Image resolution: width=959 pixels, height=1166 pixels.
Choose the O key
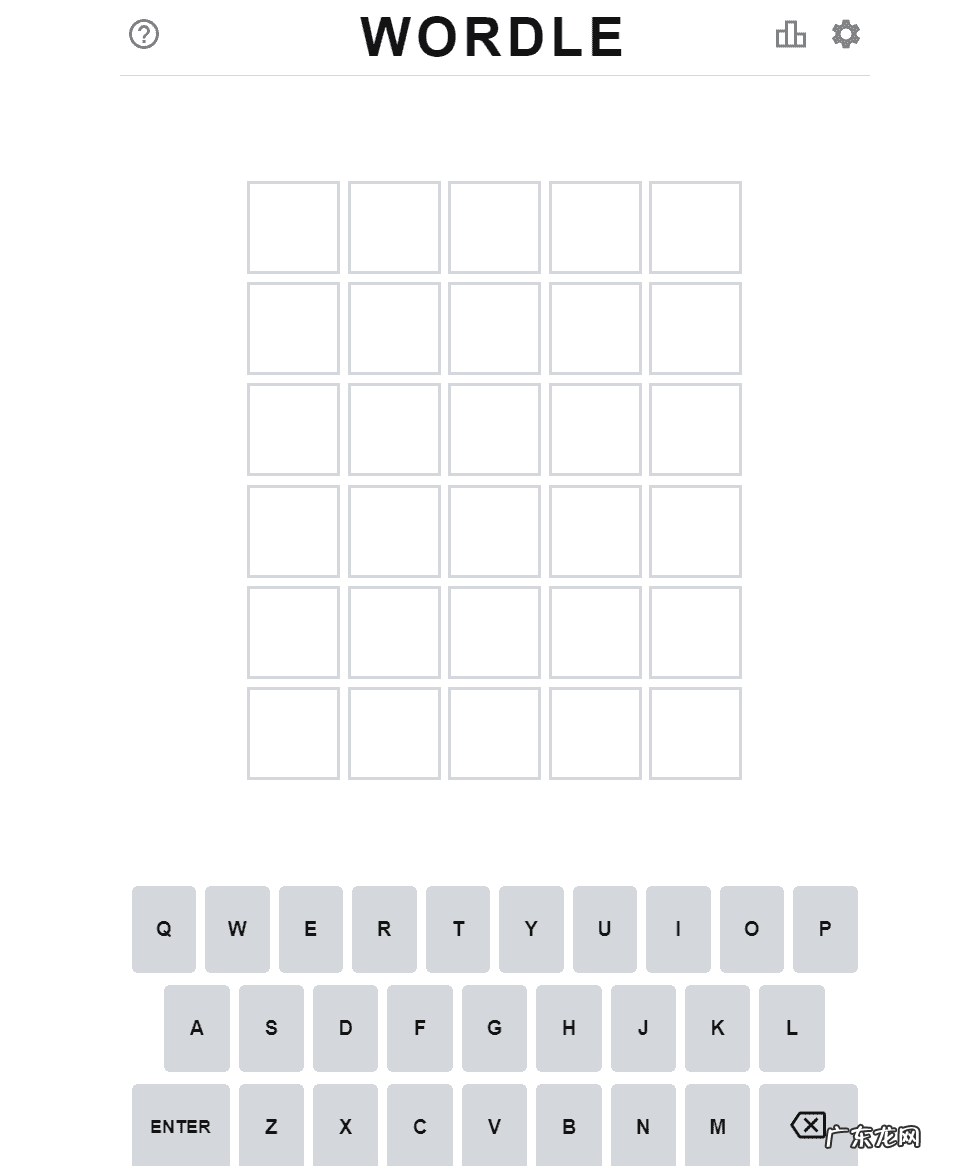pyautogui.click(x=752, y=929)
